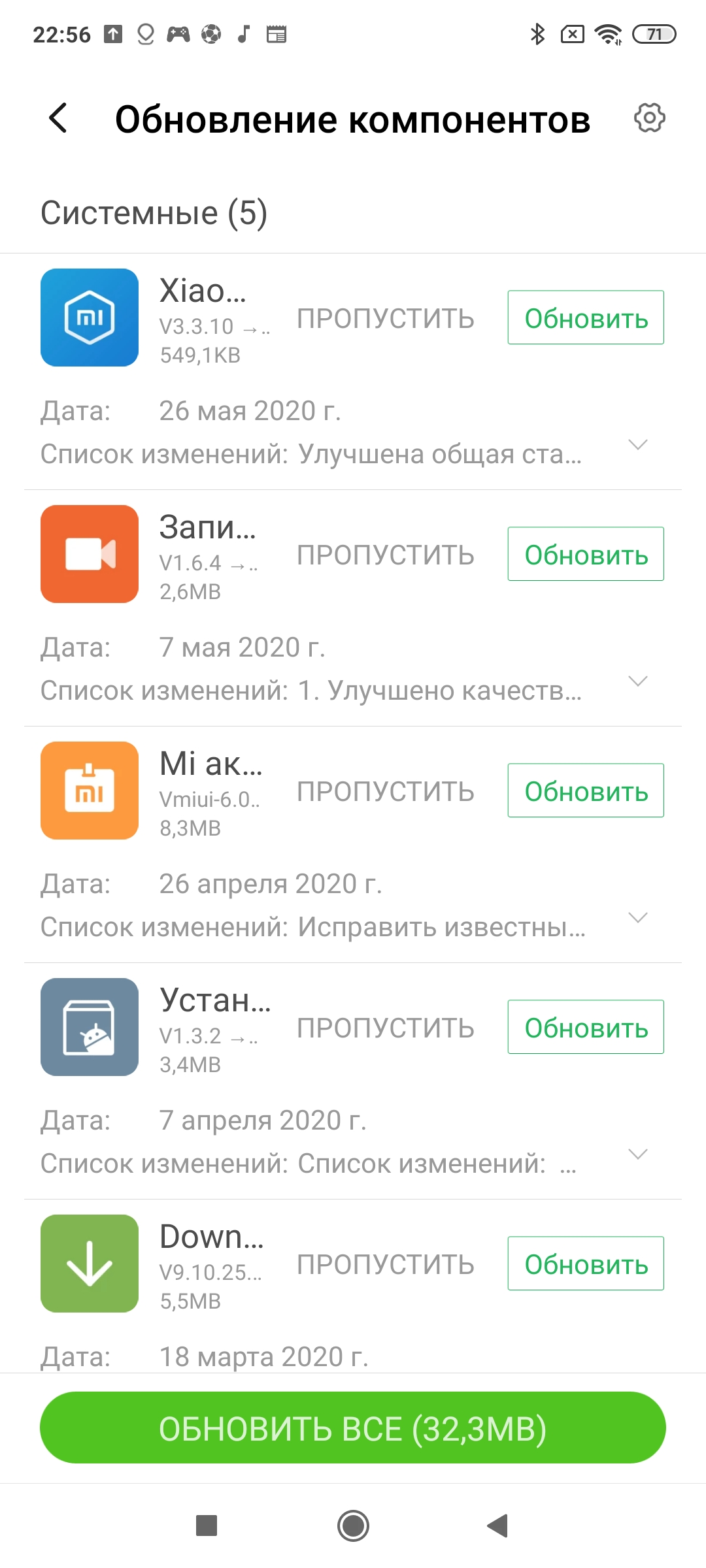706x1568 pixels.
Task: Update the Mi ак… app
Action: click(586, 791)
